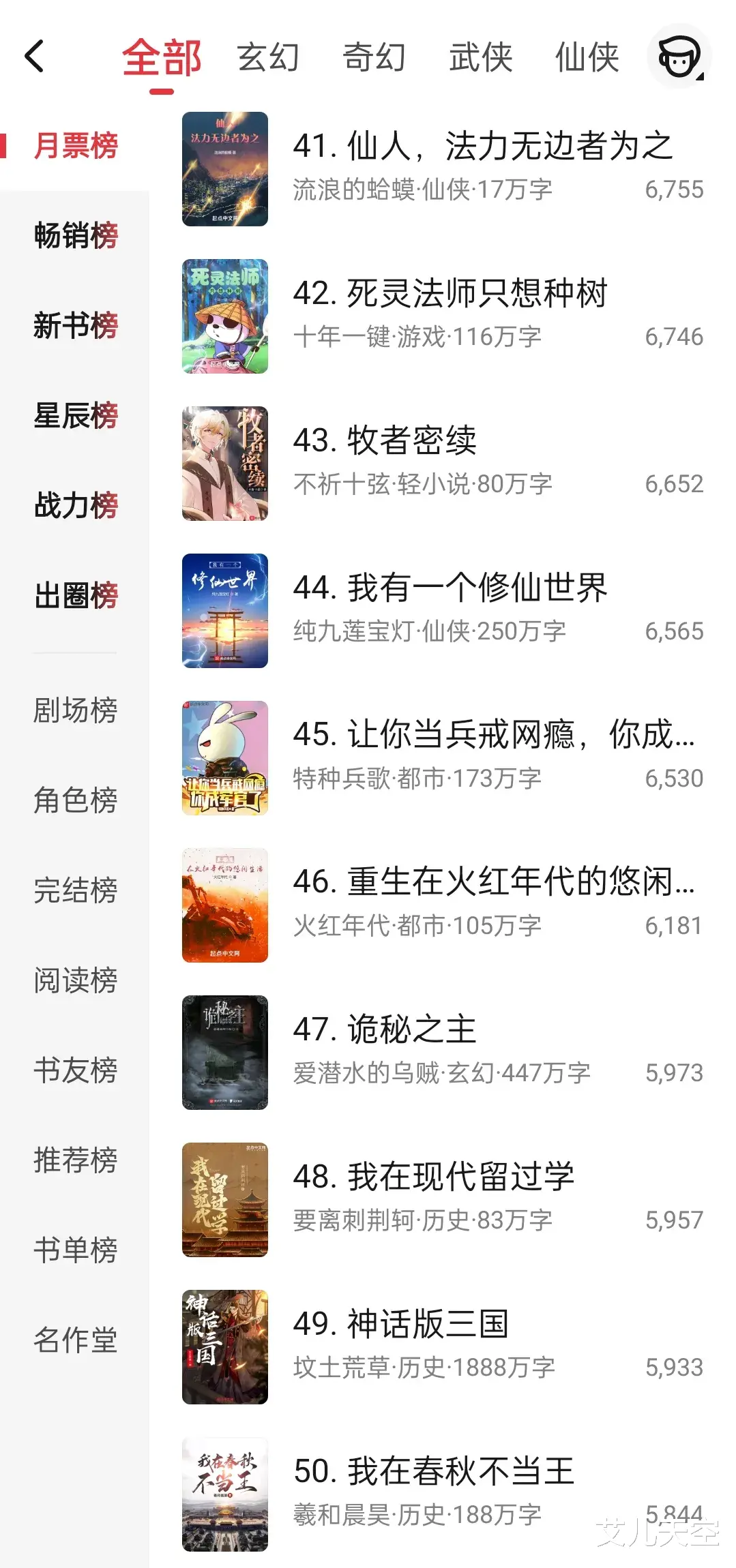The width and height of the screenshot is (736, 1568).
Task: Switch to the 奇幻 category tab
Action: tap(374, 57)
